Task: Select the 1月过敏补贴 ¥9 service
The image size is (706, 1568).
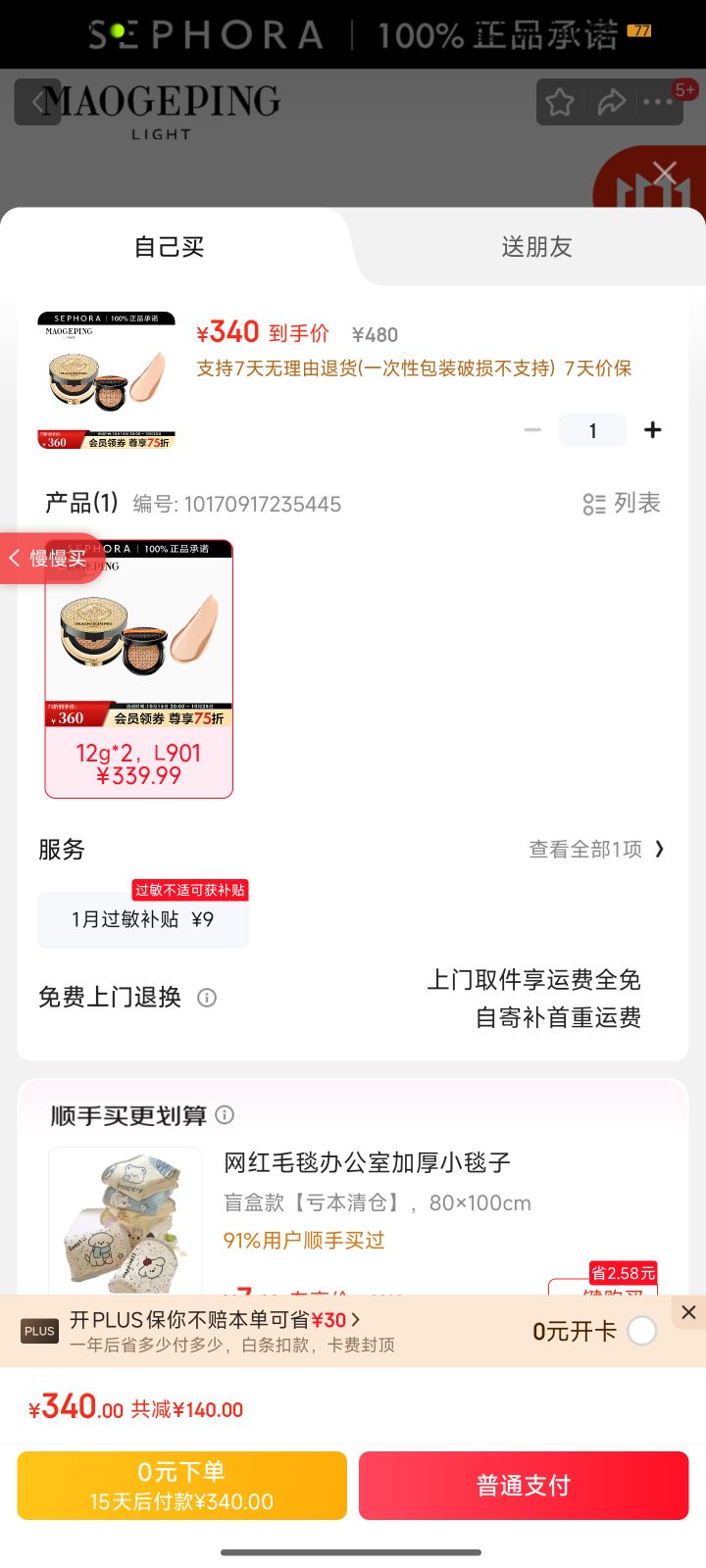Action: [143, 919]
